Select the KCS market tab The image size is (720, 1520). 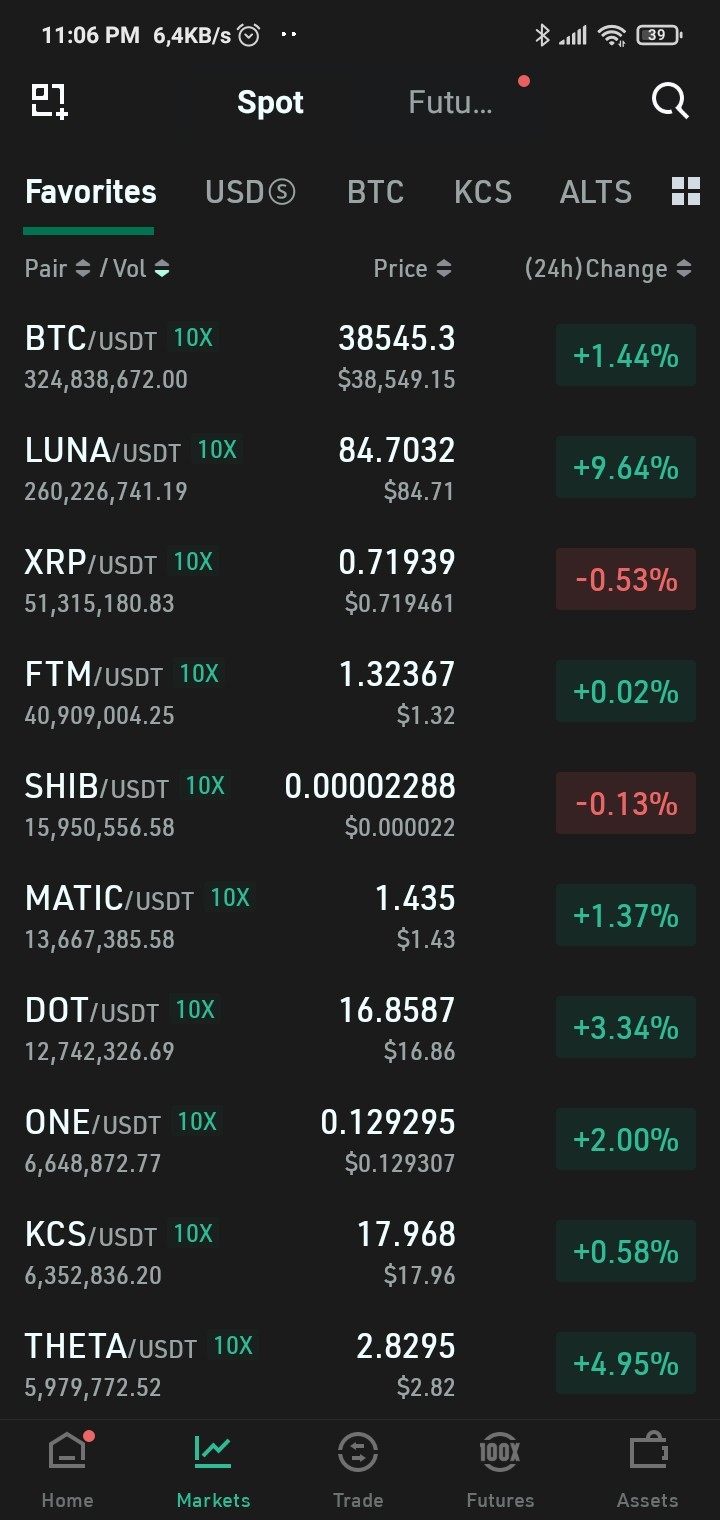tap(482, 192)
